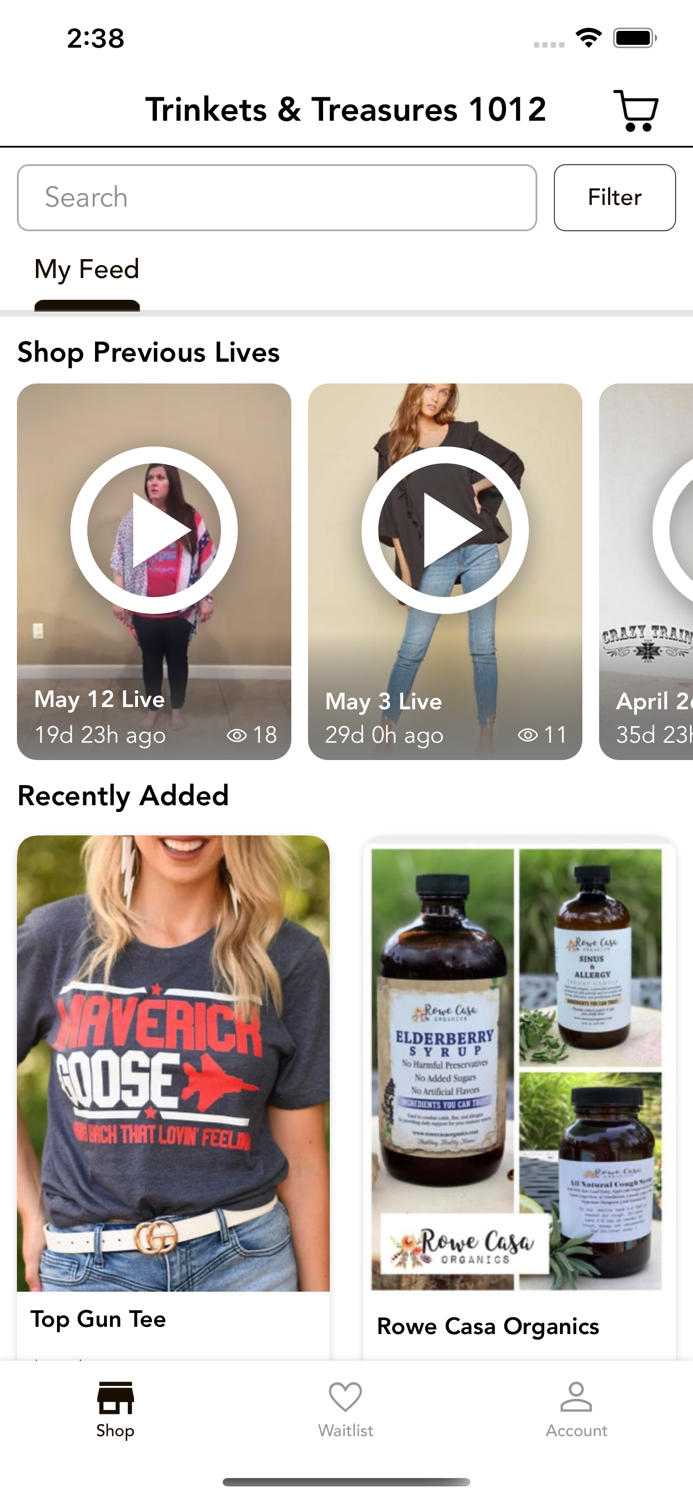Select the My Feed tab
The image size is (693, 1500).
(87, 270)
